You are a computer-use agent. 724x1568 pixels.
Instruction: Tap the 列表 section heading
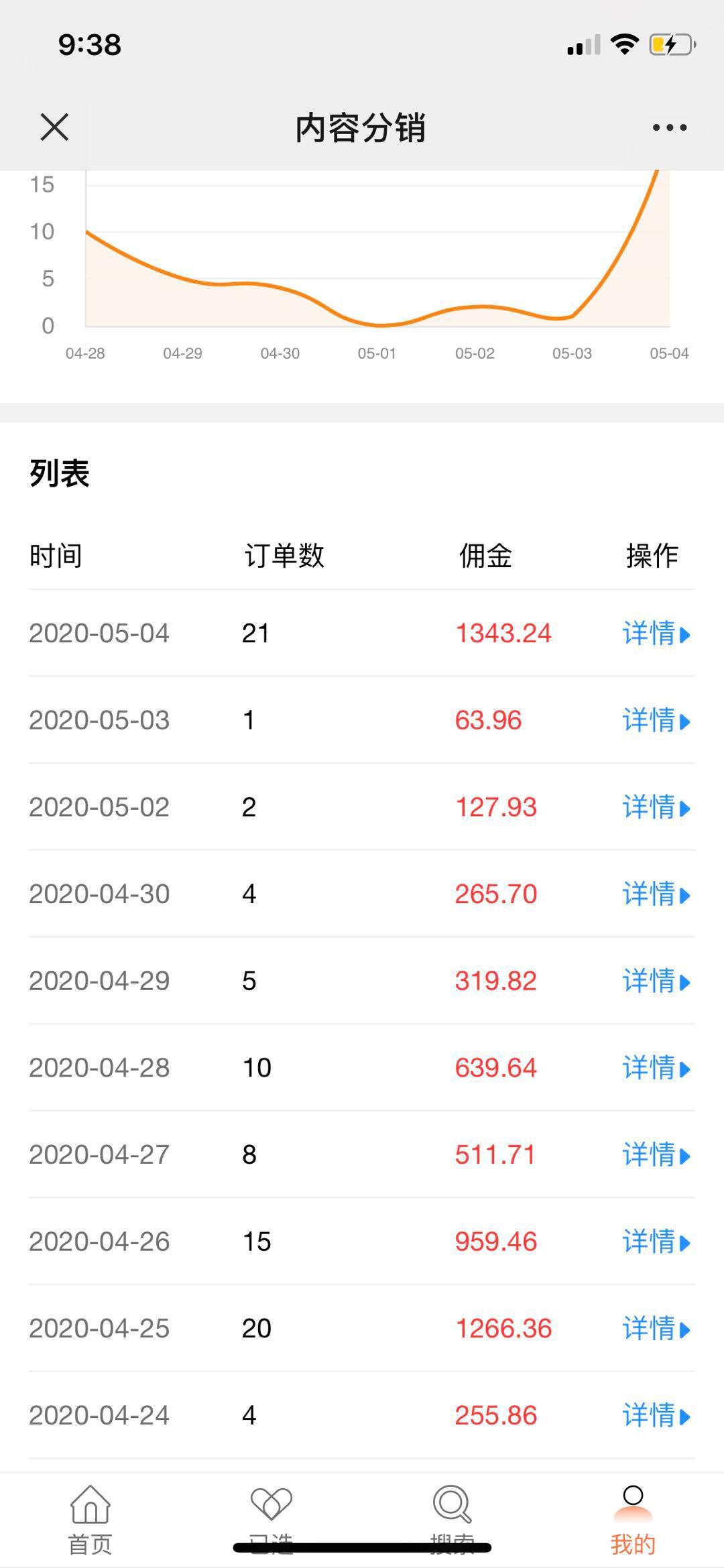(60, 474)
